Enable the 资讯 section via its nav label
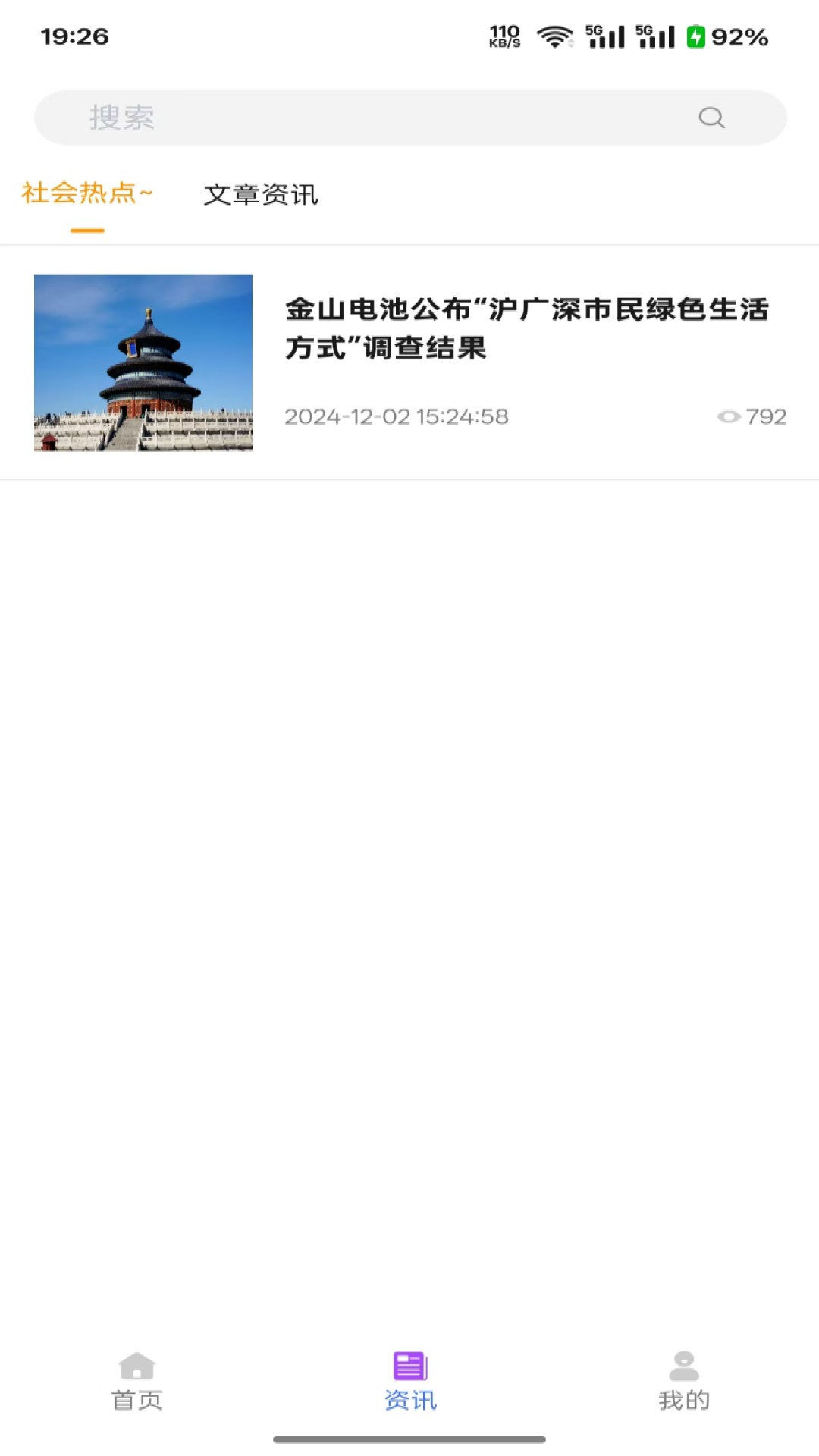 (x=409, y=1399)
